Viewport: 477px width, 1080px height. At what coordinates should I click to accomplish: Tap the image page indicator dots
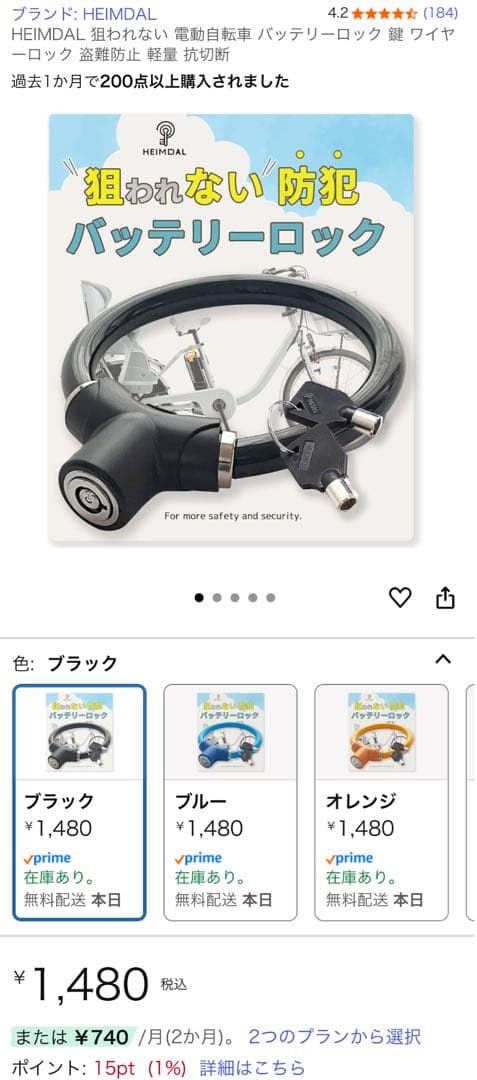(235, 598)
